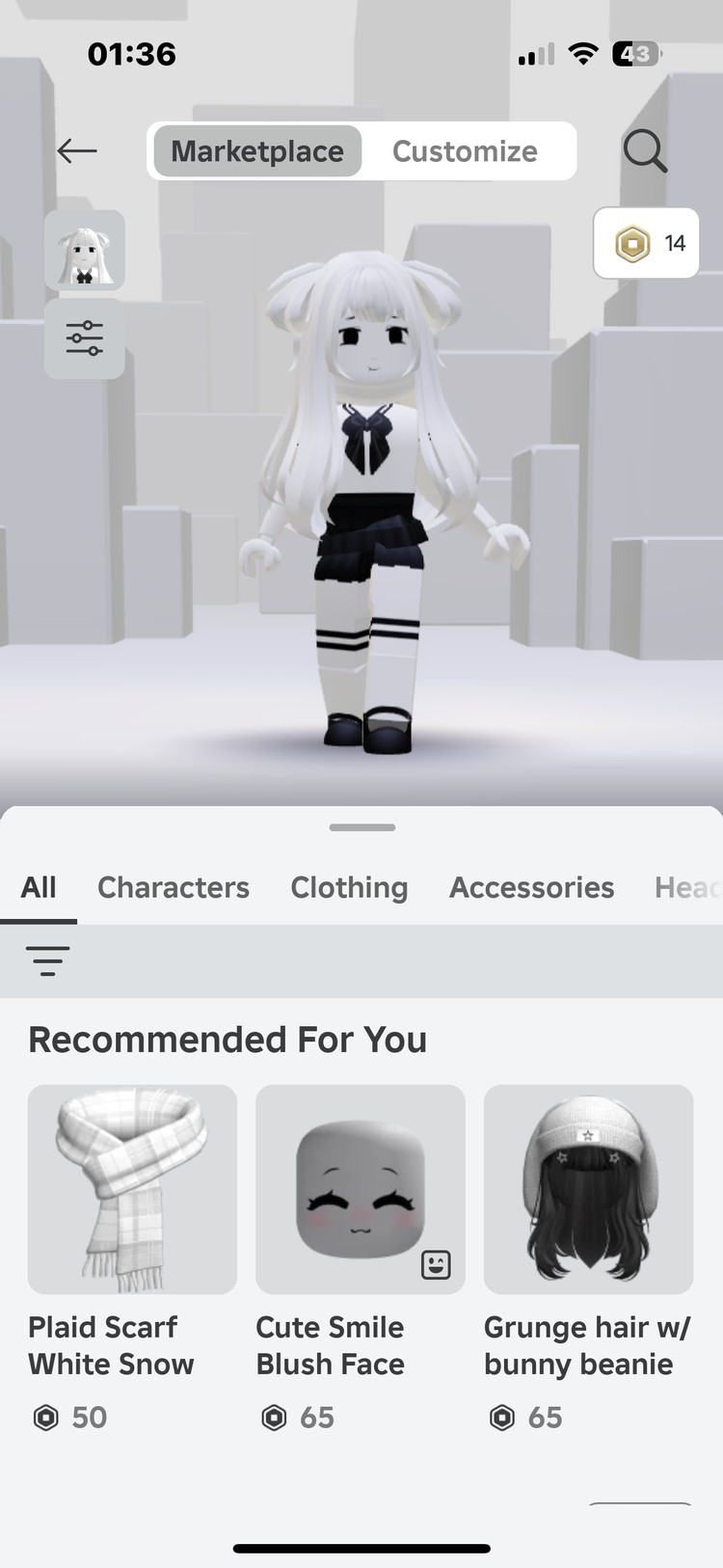
Task: Open the avatar sliders settings icon
Action: (x=85, y=338)
